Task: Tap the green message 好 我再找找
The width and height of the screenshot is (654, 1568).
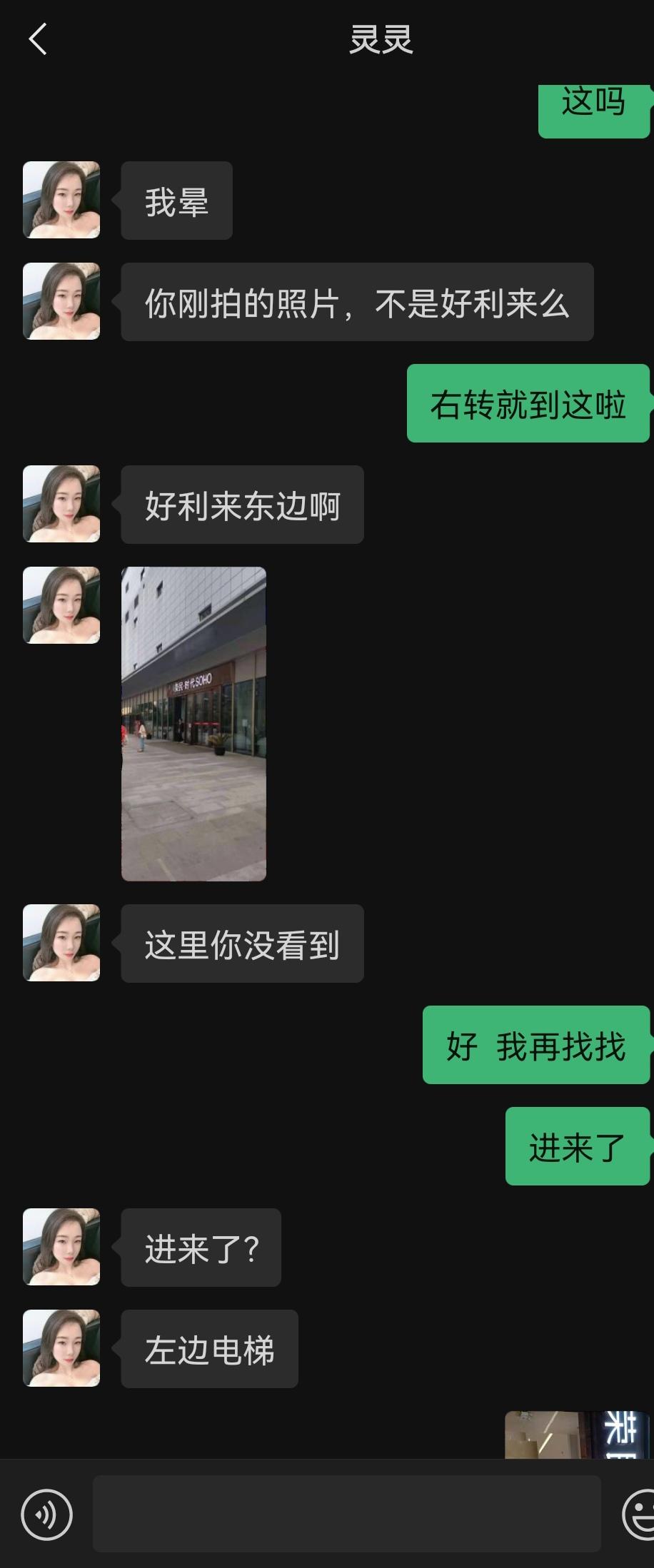Action: (x=535, y=1046)
